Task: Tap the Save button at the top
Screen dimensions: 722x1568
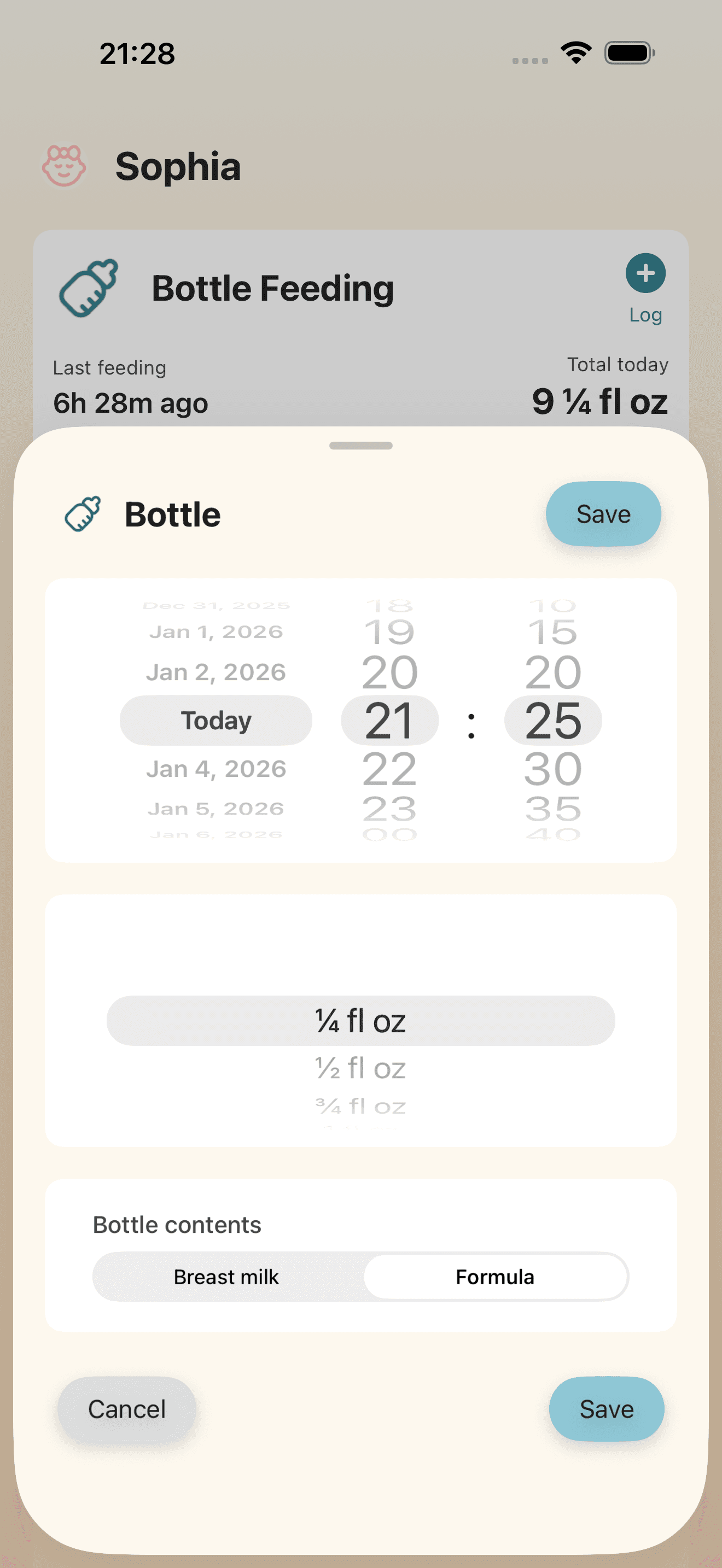Action: (x=603, y=513)
